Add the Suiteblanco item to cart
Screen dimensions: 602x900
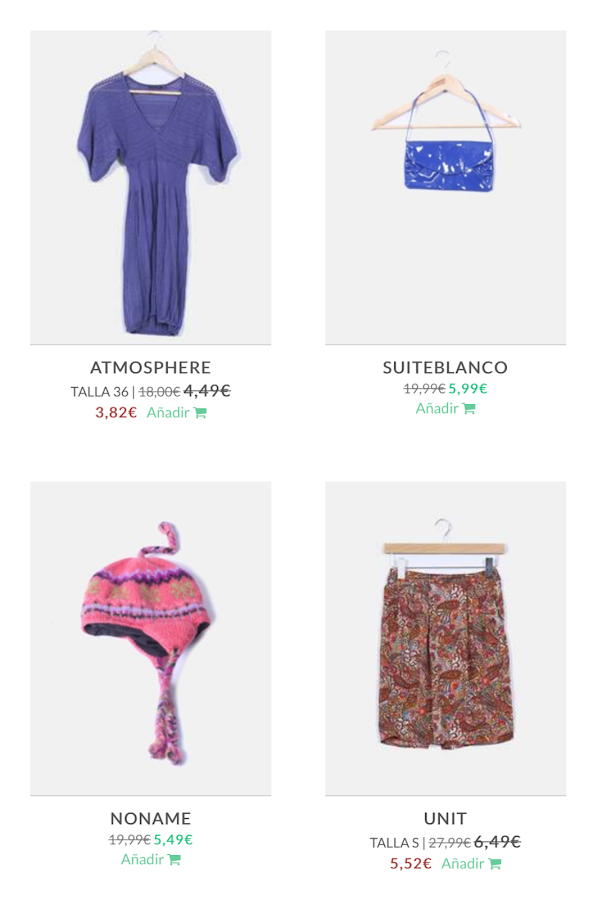445,408
